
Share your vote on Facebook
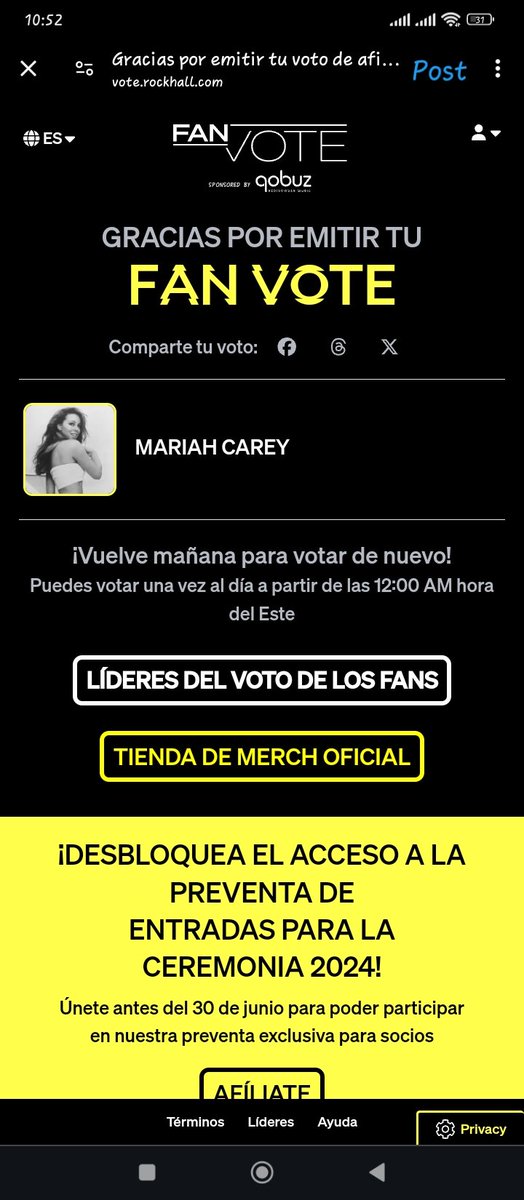pos(287,347)
